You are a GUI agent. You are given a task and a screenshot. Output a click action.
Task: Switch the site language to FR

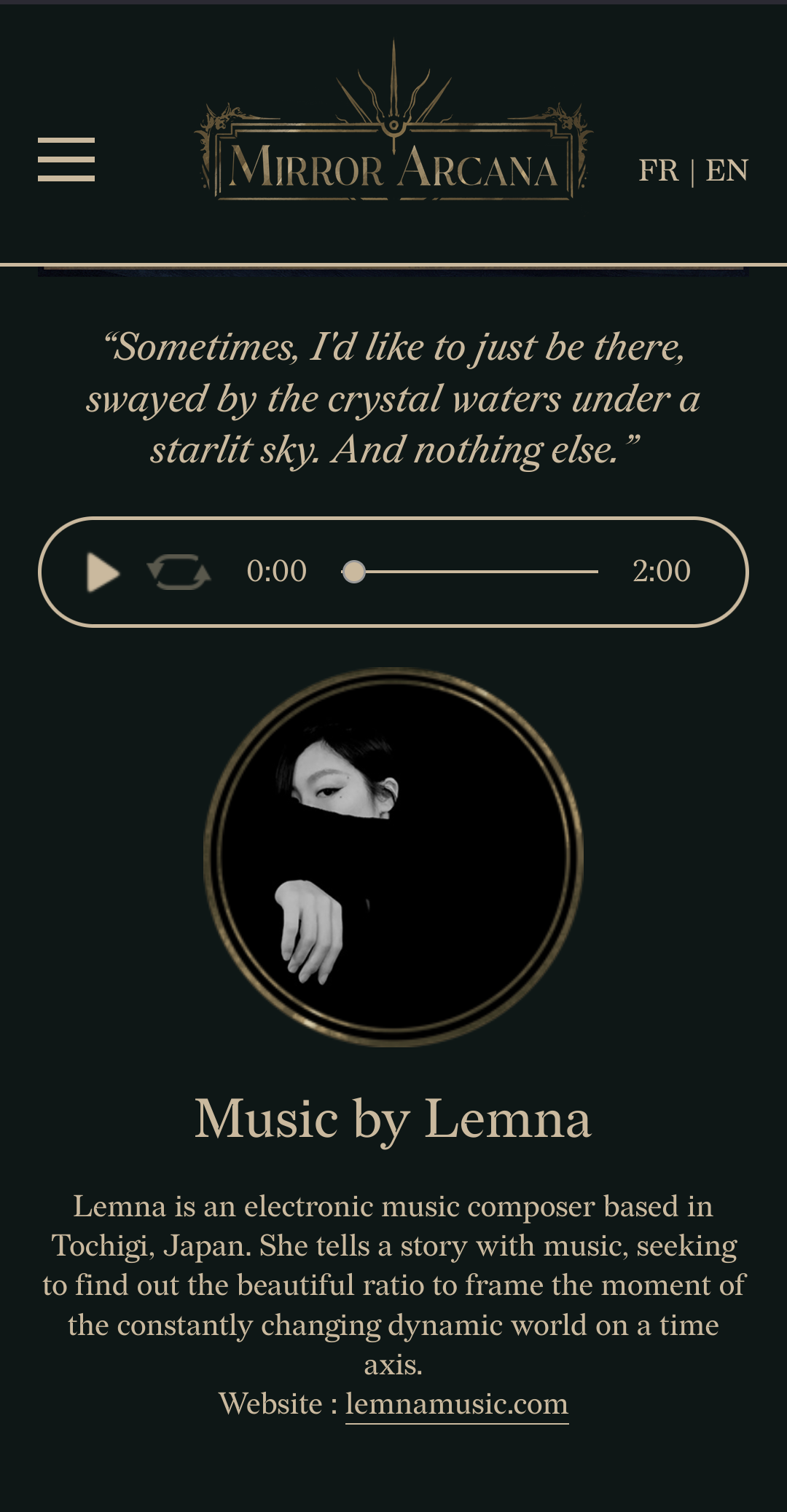coord(658,170)
